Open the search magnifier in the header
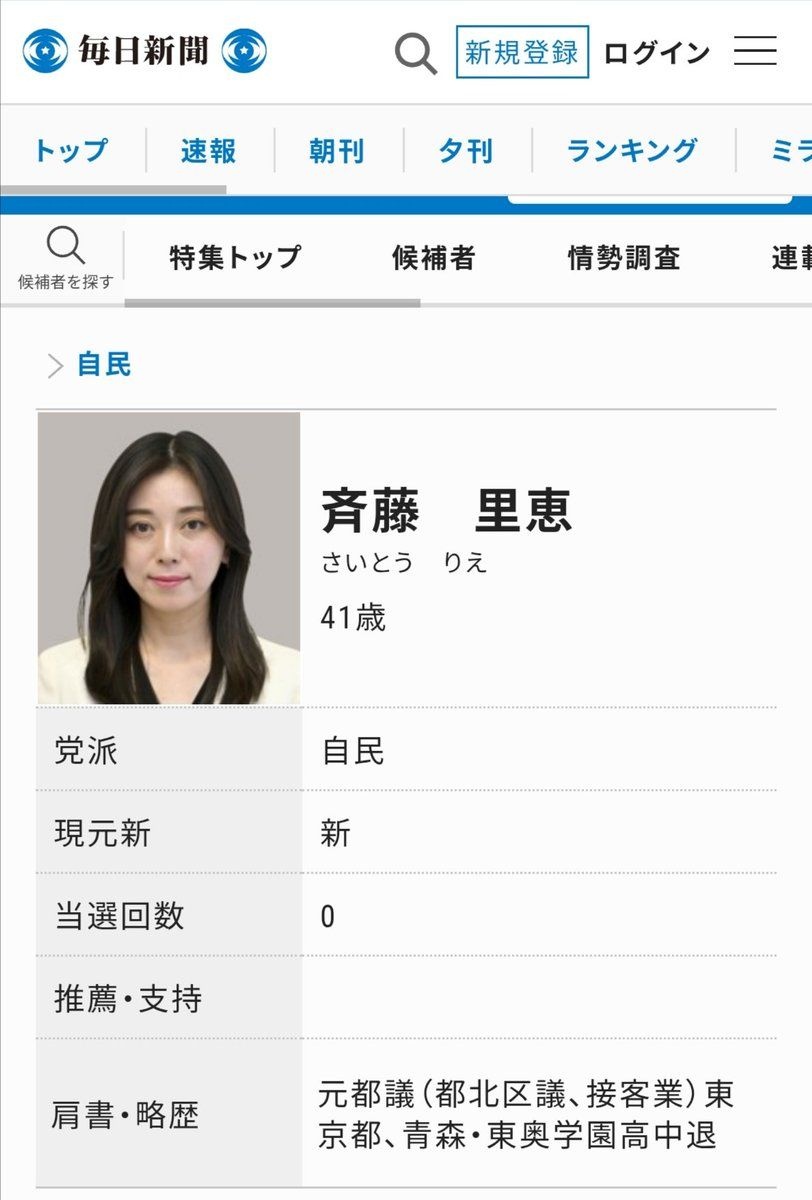Screen dimensions: 812x1200 pyautogui.click(x=415, y=52)
